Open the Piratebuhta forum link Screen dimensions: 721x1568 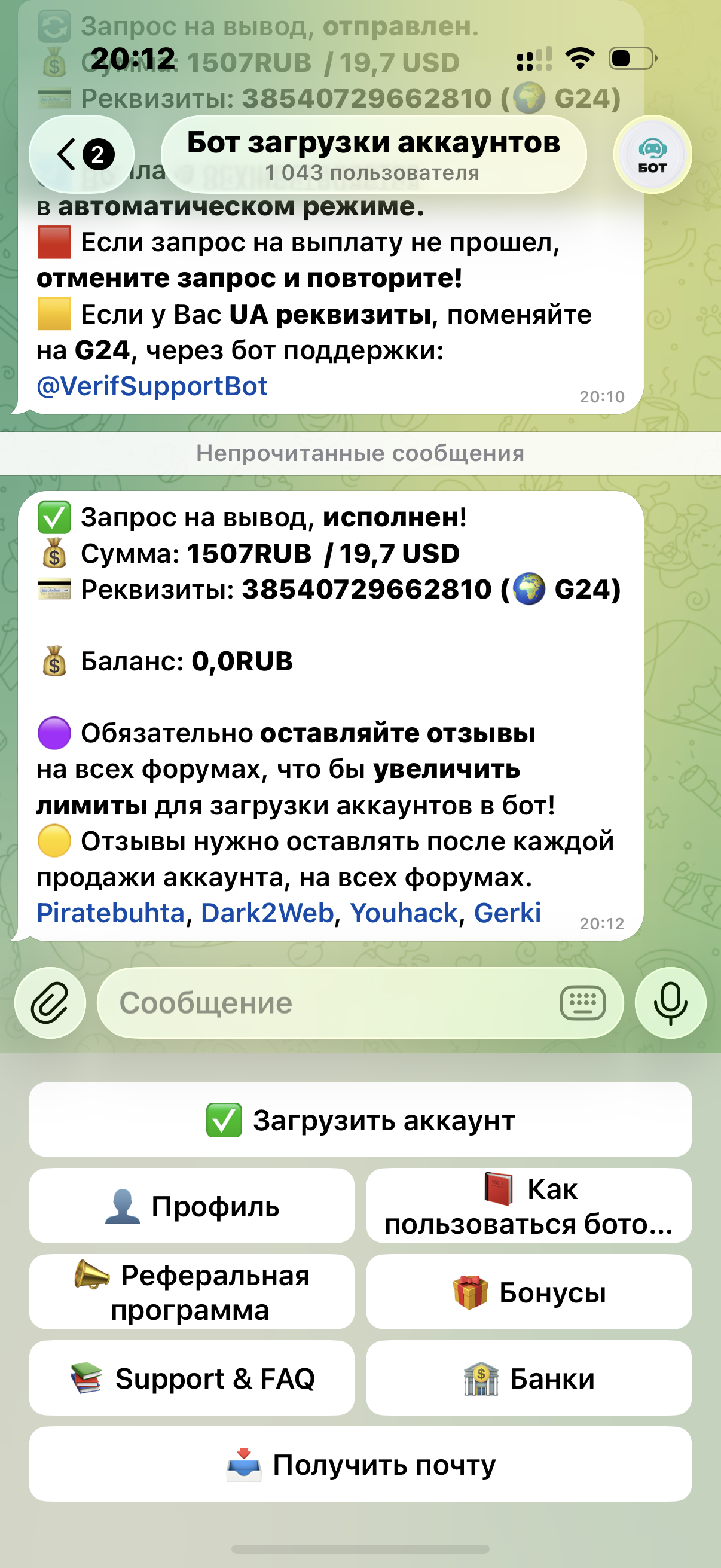coord(110,913)
